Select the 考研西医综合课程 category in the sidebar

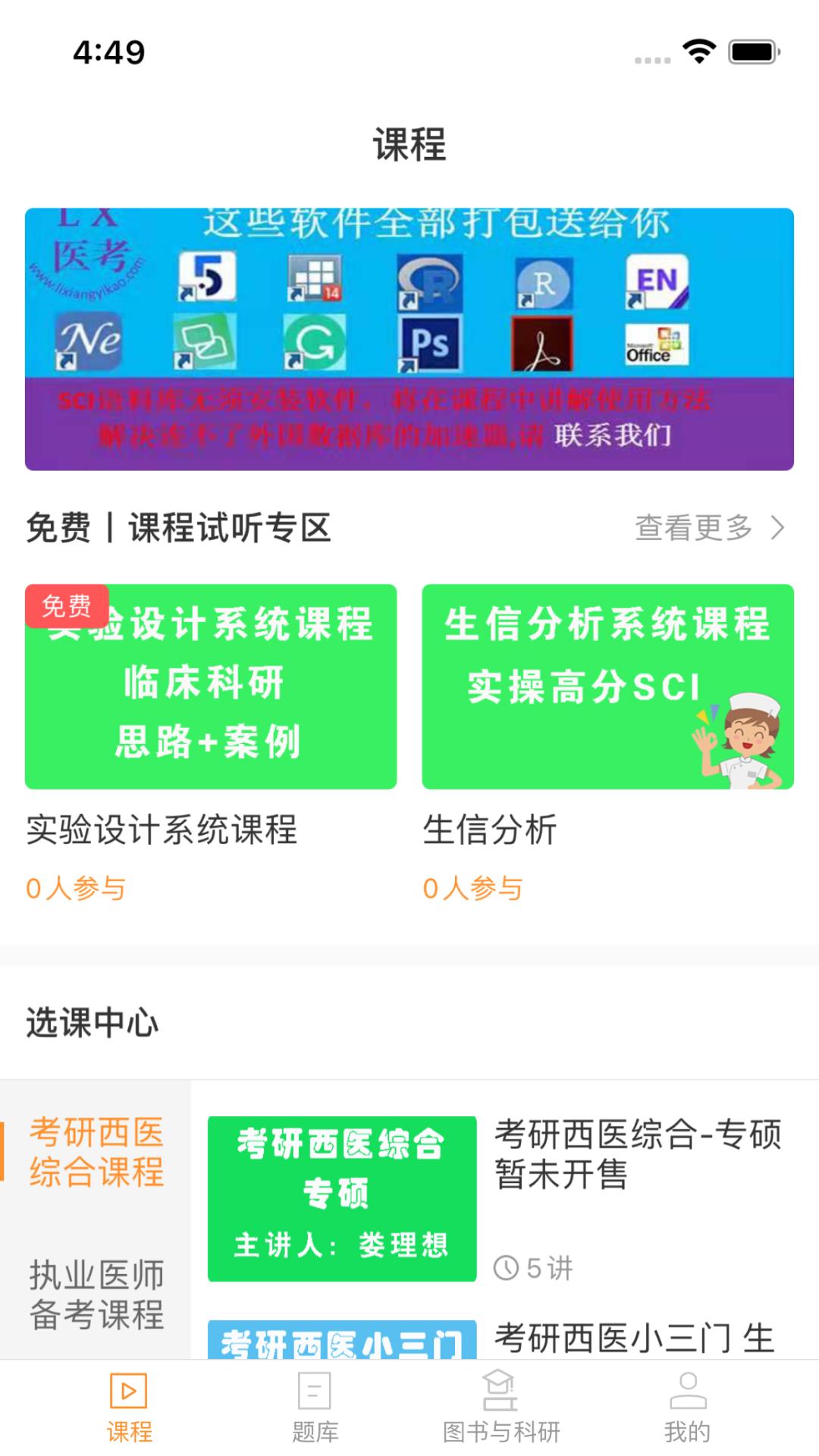(96, 1153)
